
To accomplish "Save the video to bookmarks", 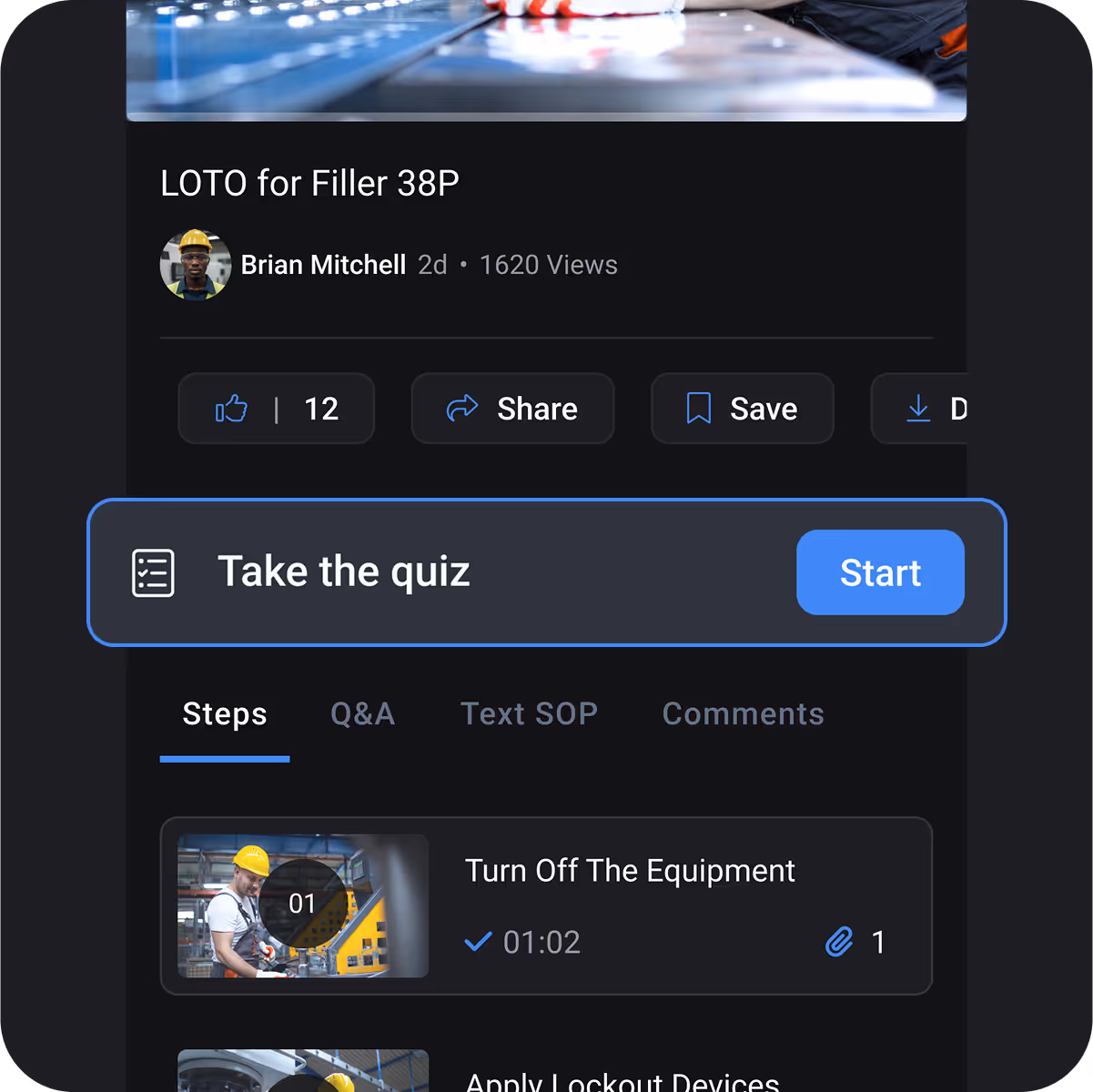I will pyautogui.click(x=742, y=409).
